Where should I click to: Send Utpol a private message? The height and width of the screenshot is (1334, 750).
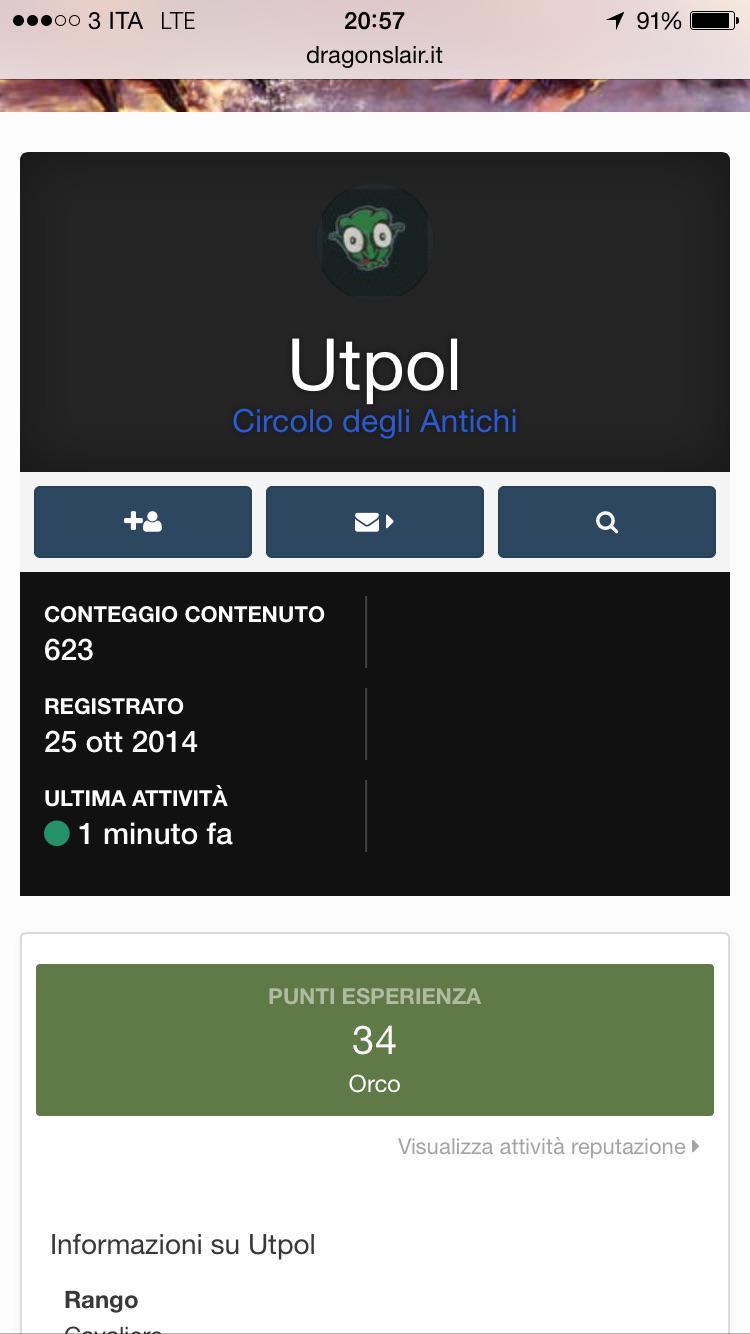(375, 522)
